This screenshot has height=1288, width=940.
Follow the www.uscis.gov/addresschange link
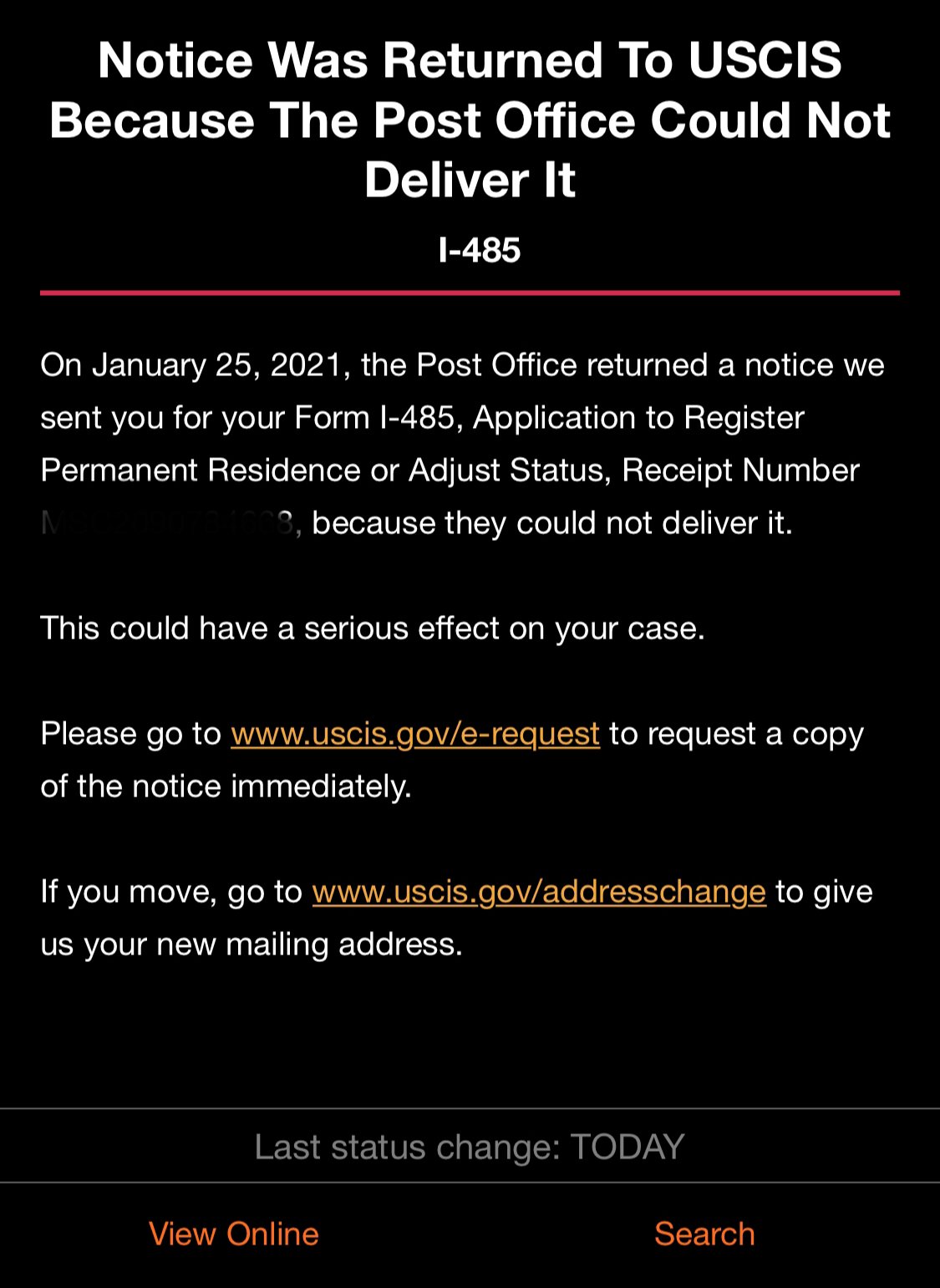point(539,892)
